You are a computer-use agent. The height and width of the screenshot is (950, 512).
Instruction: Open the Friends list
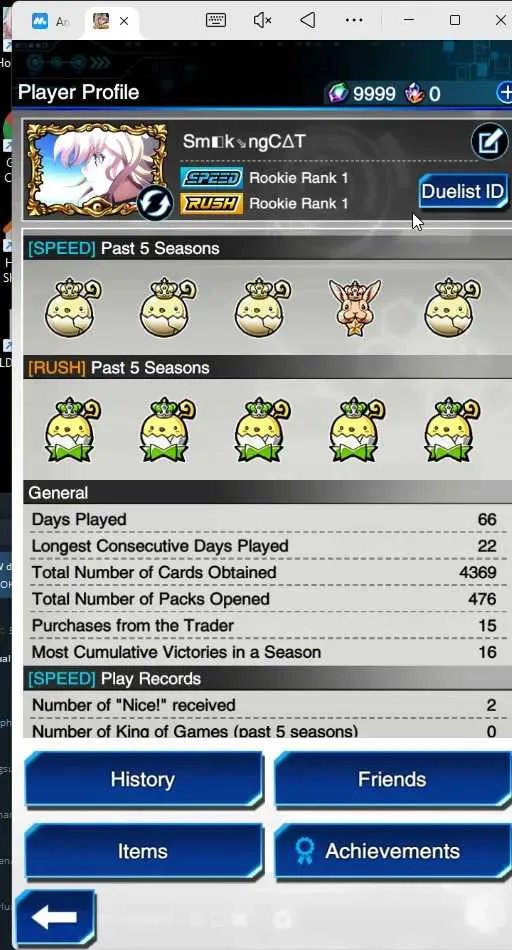pyautogui.click(x=393, y=779)
